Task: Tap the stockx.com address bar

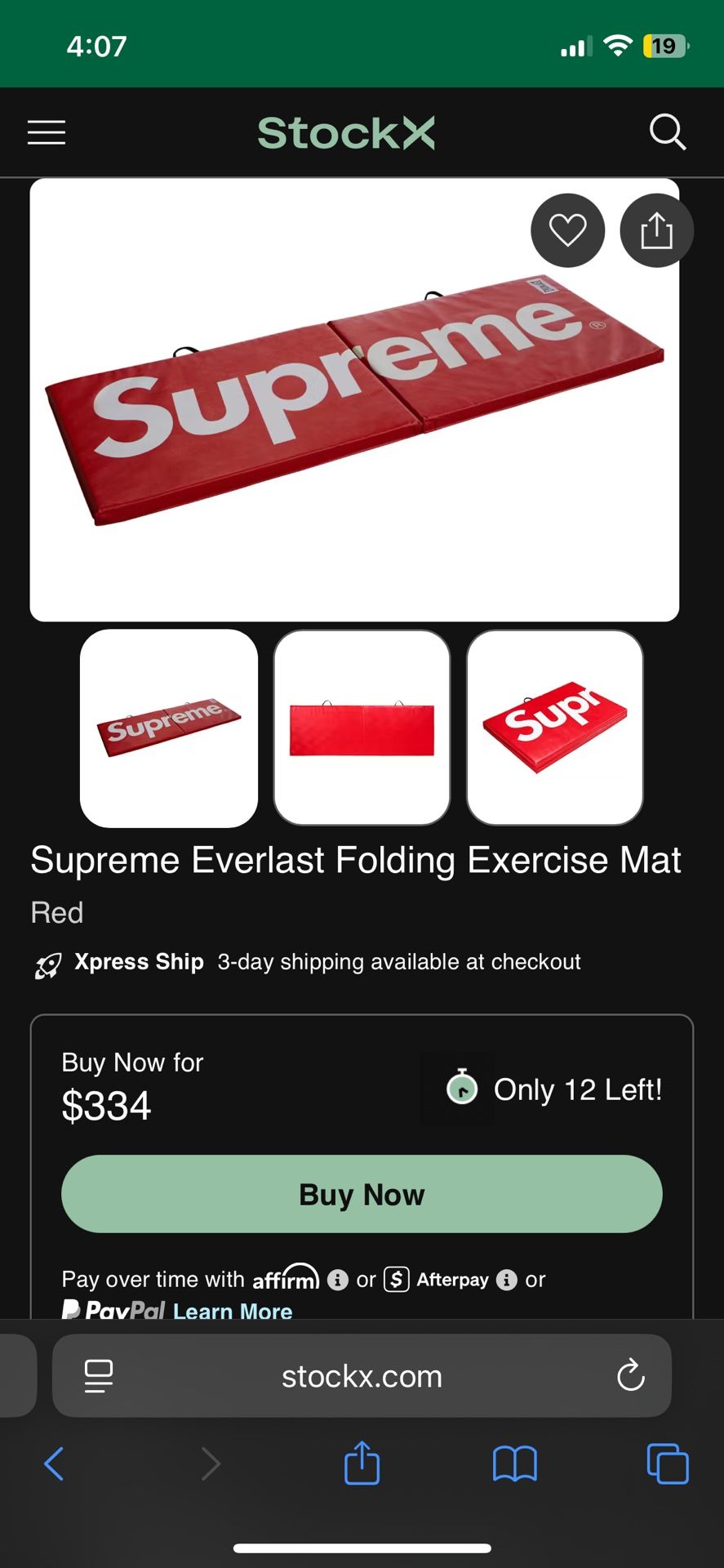Action: tap(362, 1376)
